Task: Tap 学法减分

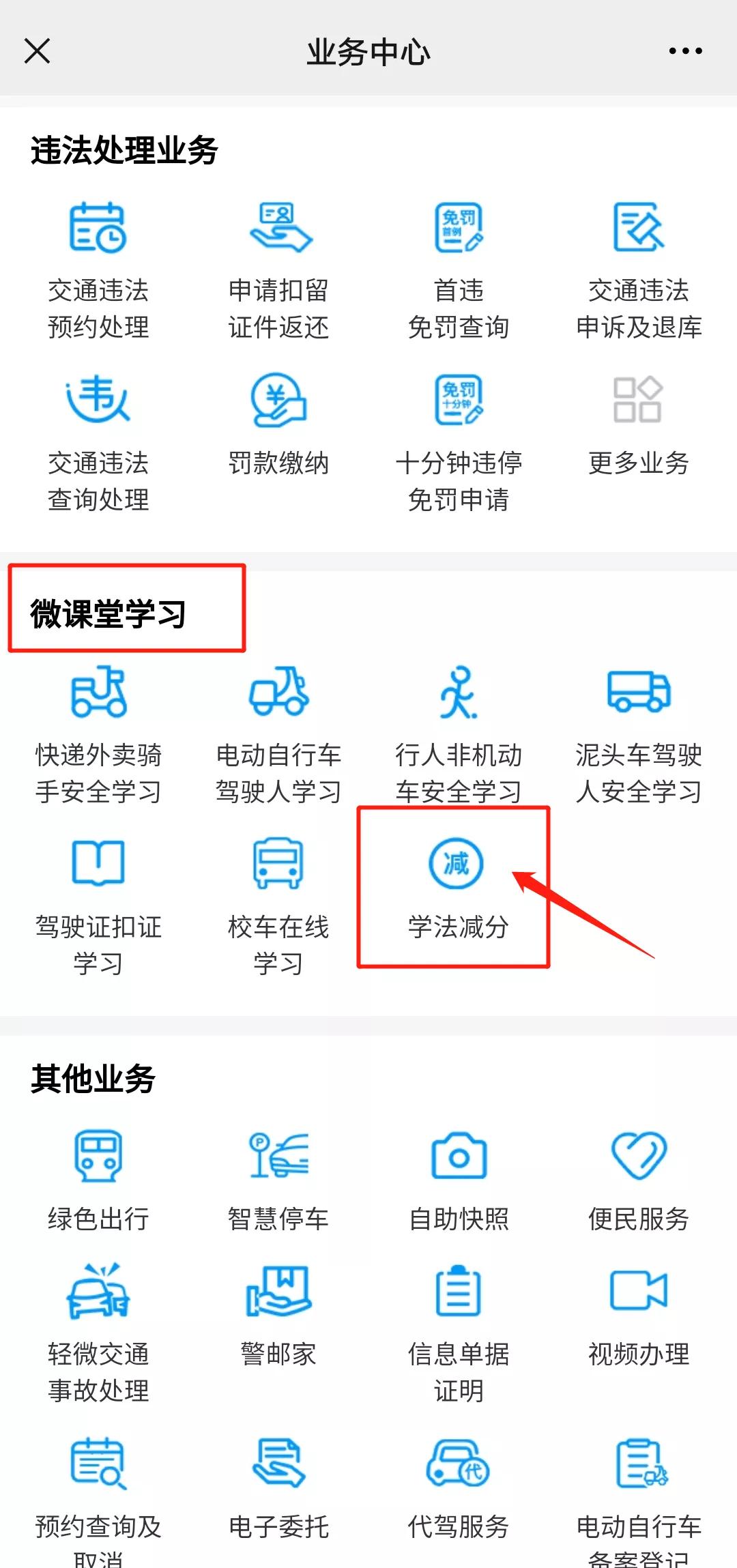Action: [x=457, y=888]
